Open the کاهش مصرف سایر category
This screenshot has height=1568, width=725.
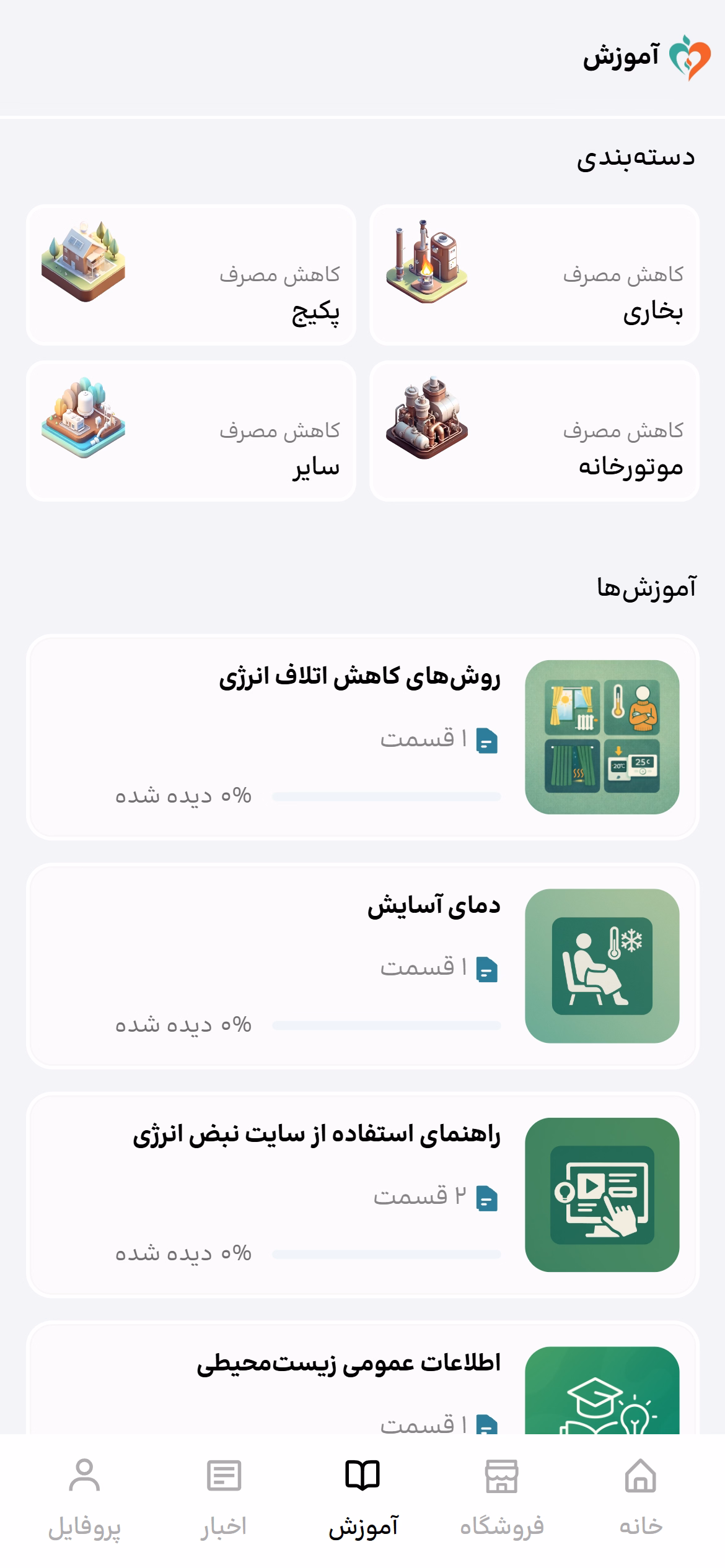(x=191, y=430)
